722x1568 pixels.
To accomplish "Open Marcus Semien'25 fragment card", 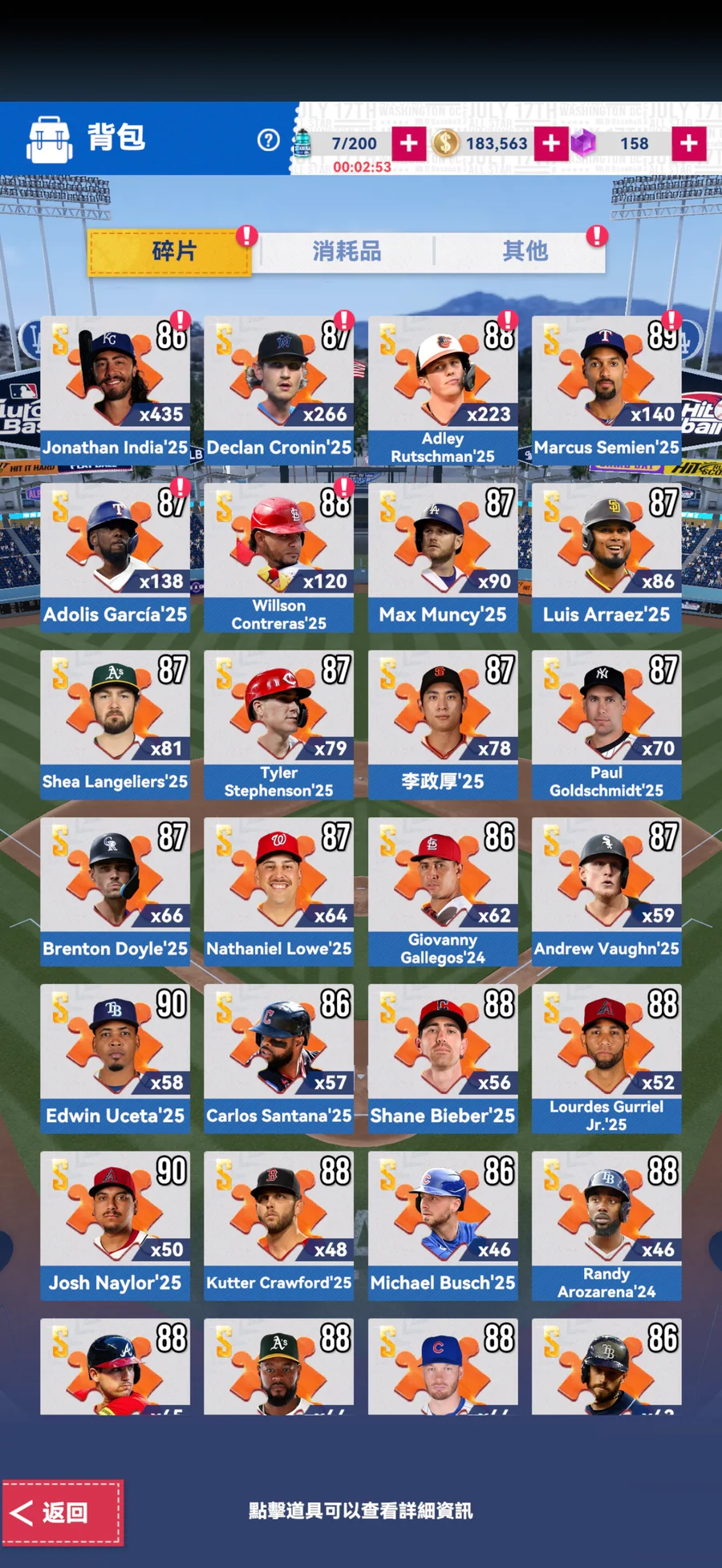I will point(606,391).
